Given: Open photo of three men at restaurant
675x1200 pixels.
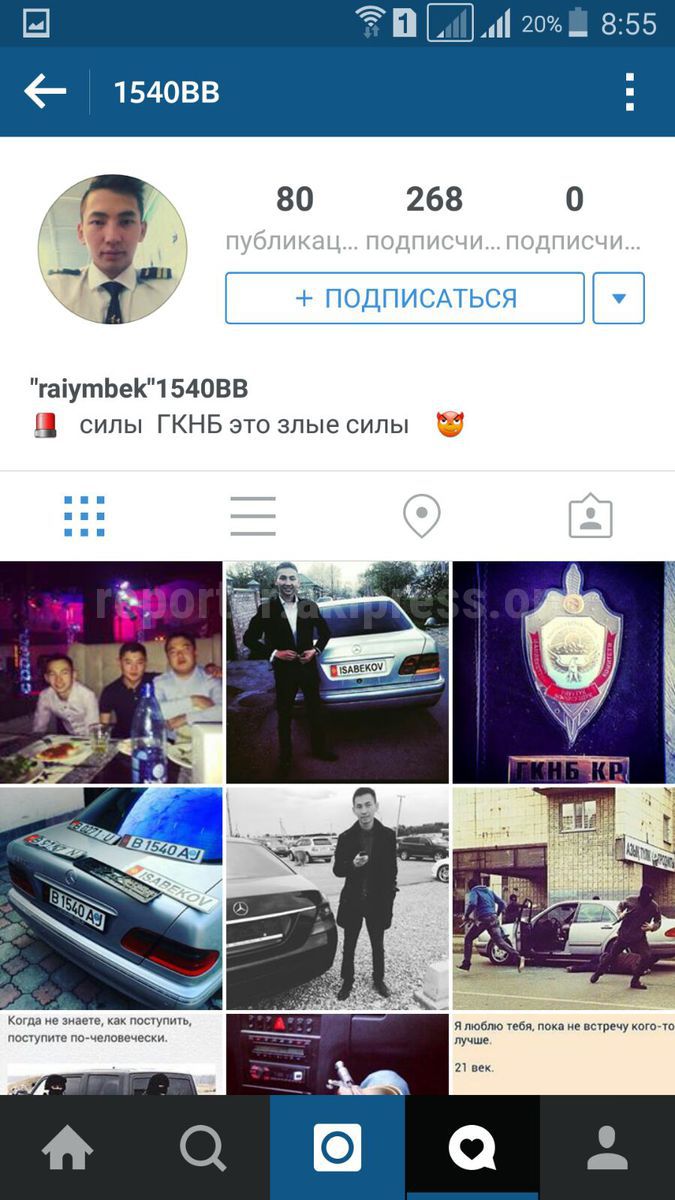Looking at the screenshot, I should [x=111, y=672].
